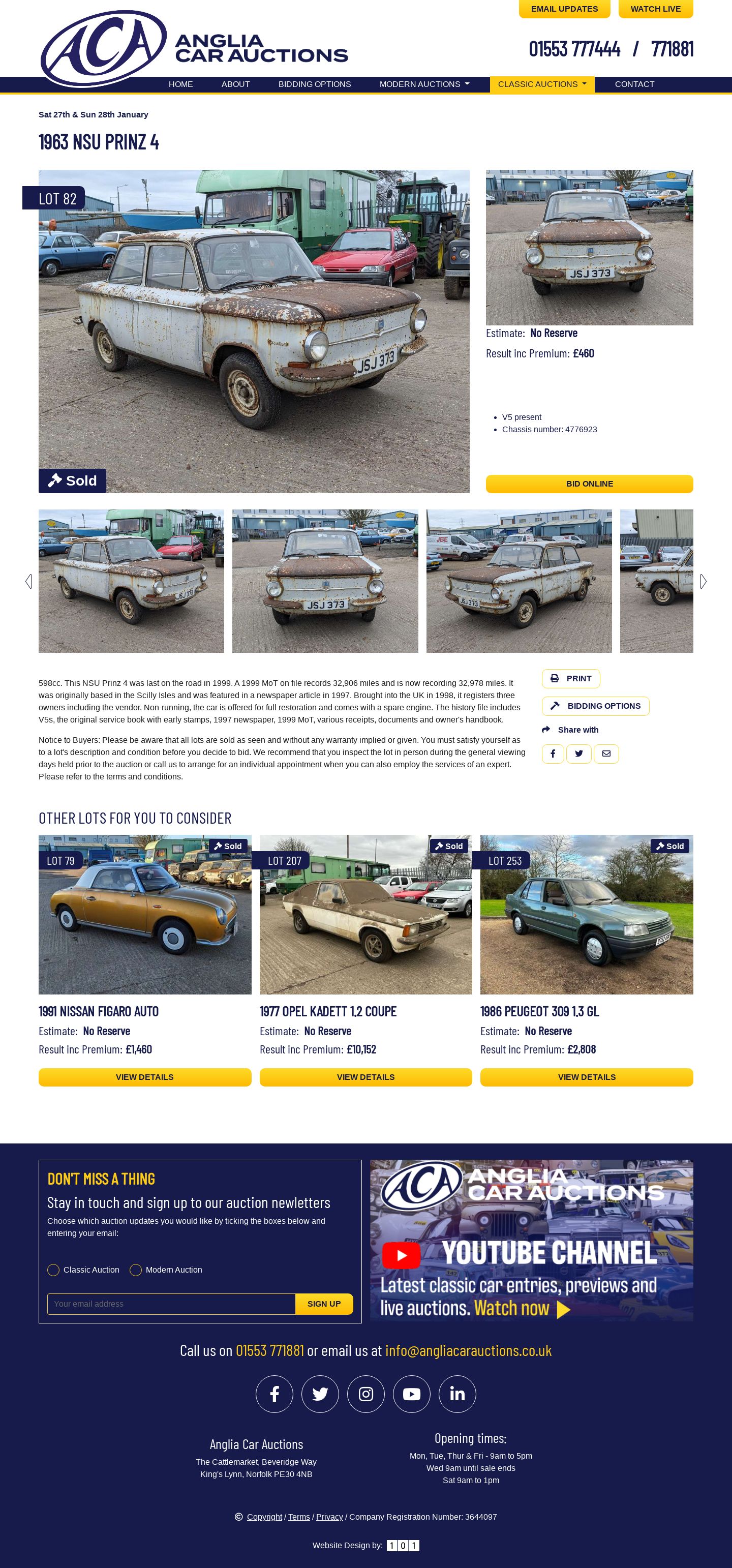Share the lot on Twitter

578,753
